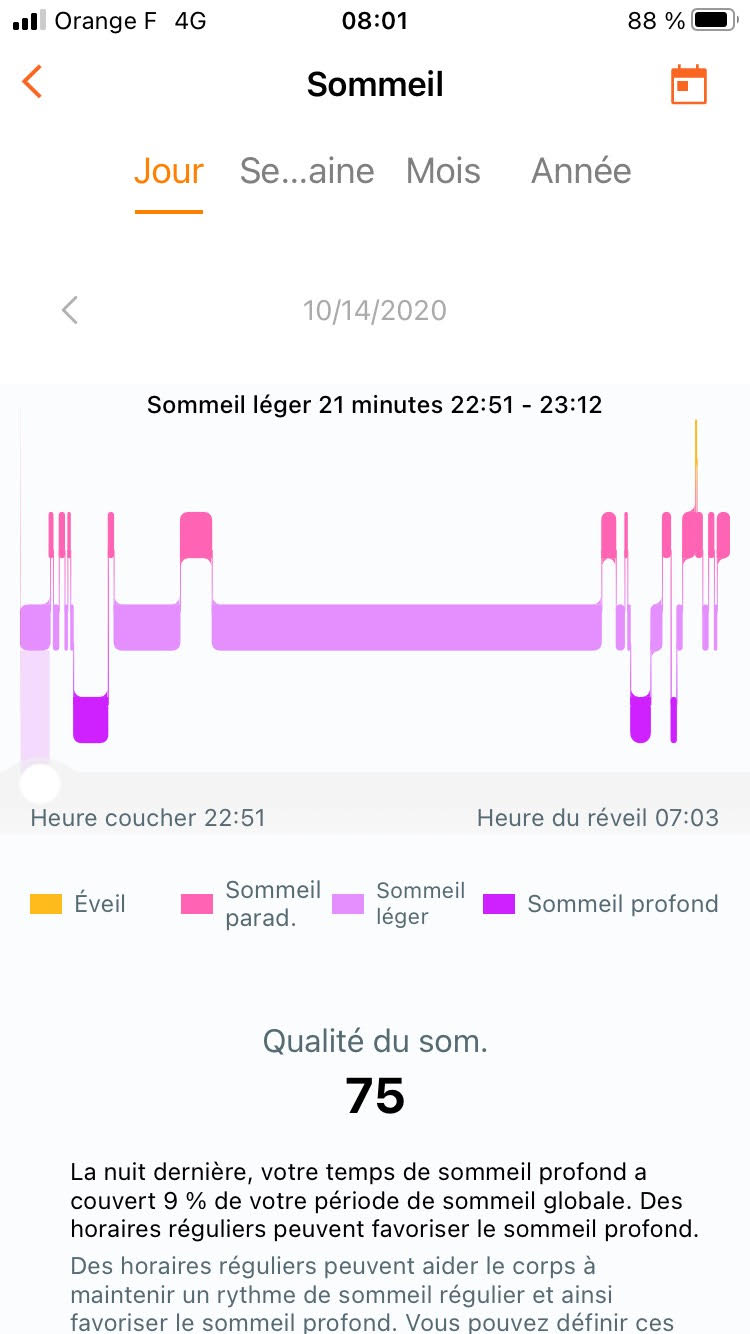Viewport: 750px width, 1334px height.
Task: Stay on the Jour tab
Action: tap(168, 171)
